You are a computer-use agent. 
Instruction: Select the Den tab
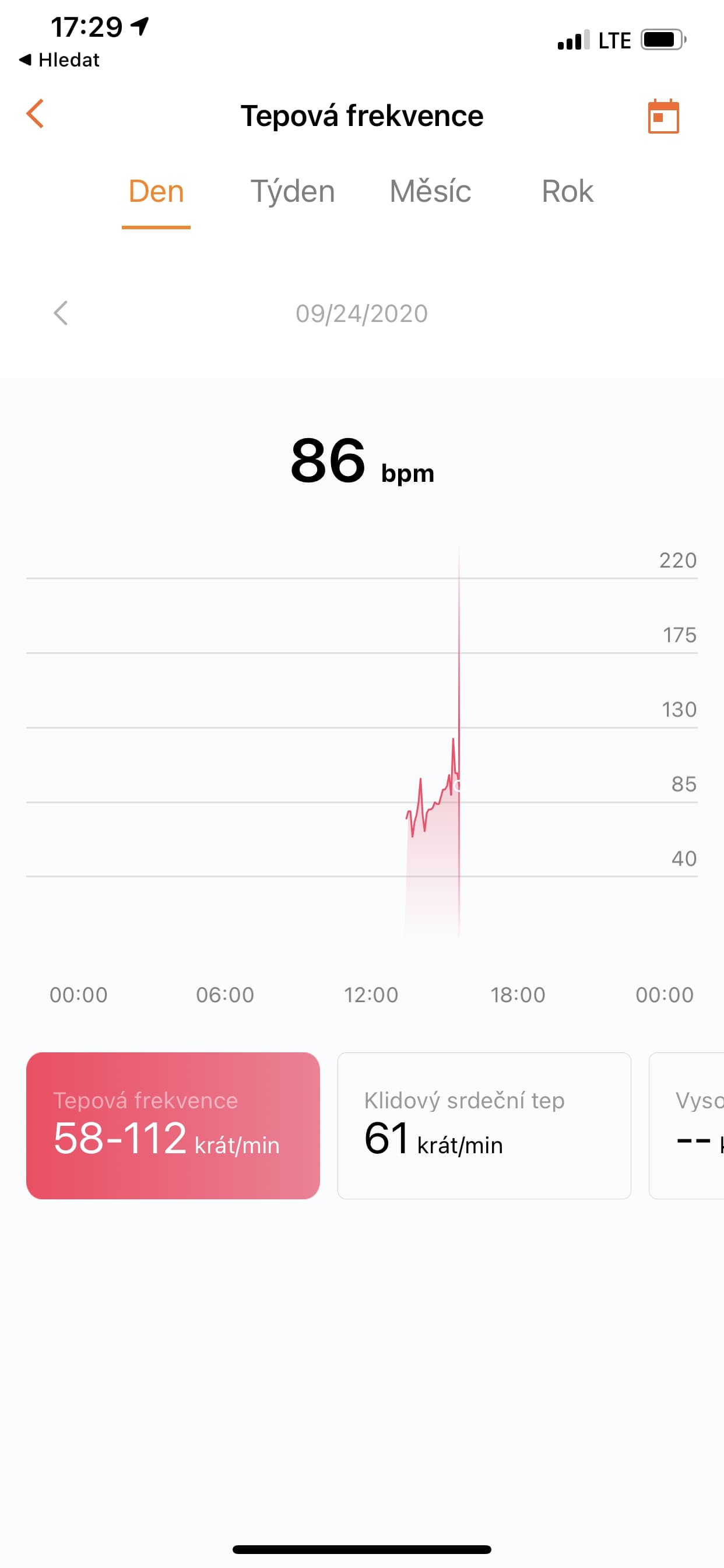[156, 192]
